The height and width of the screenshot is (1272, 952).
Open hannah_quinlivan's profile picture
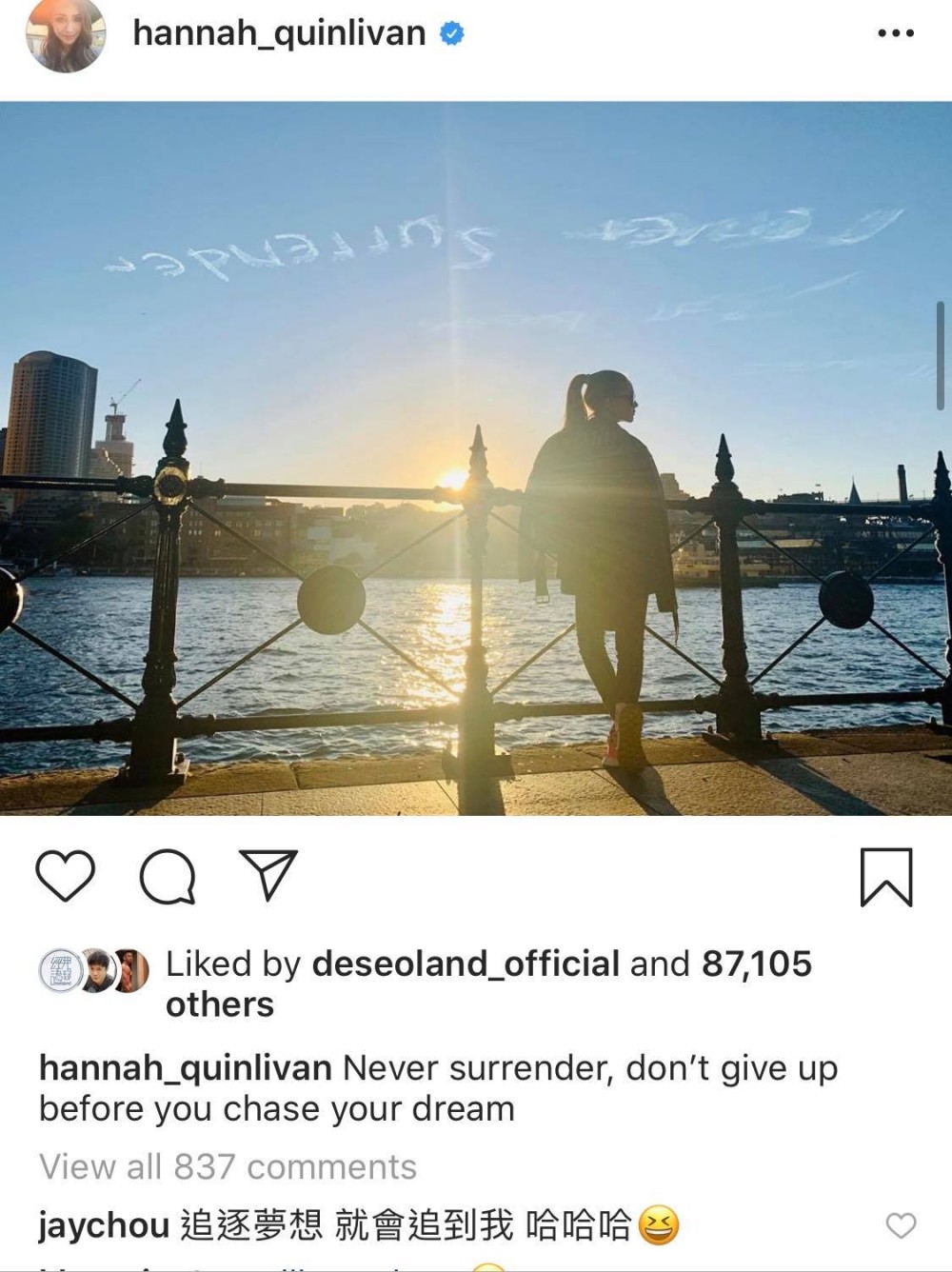(x=65, y=35)
